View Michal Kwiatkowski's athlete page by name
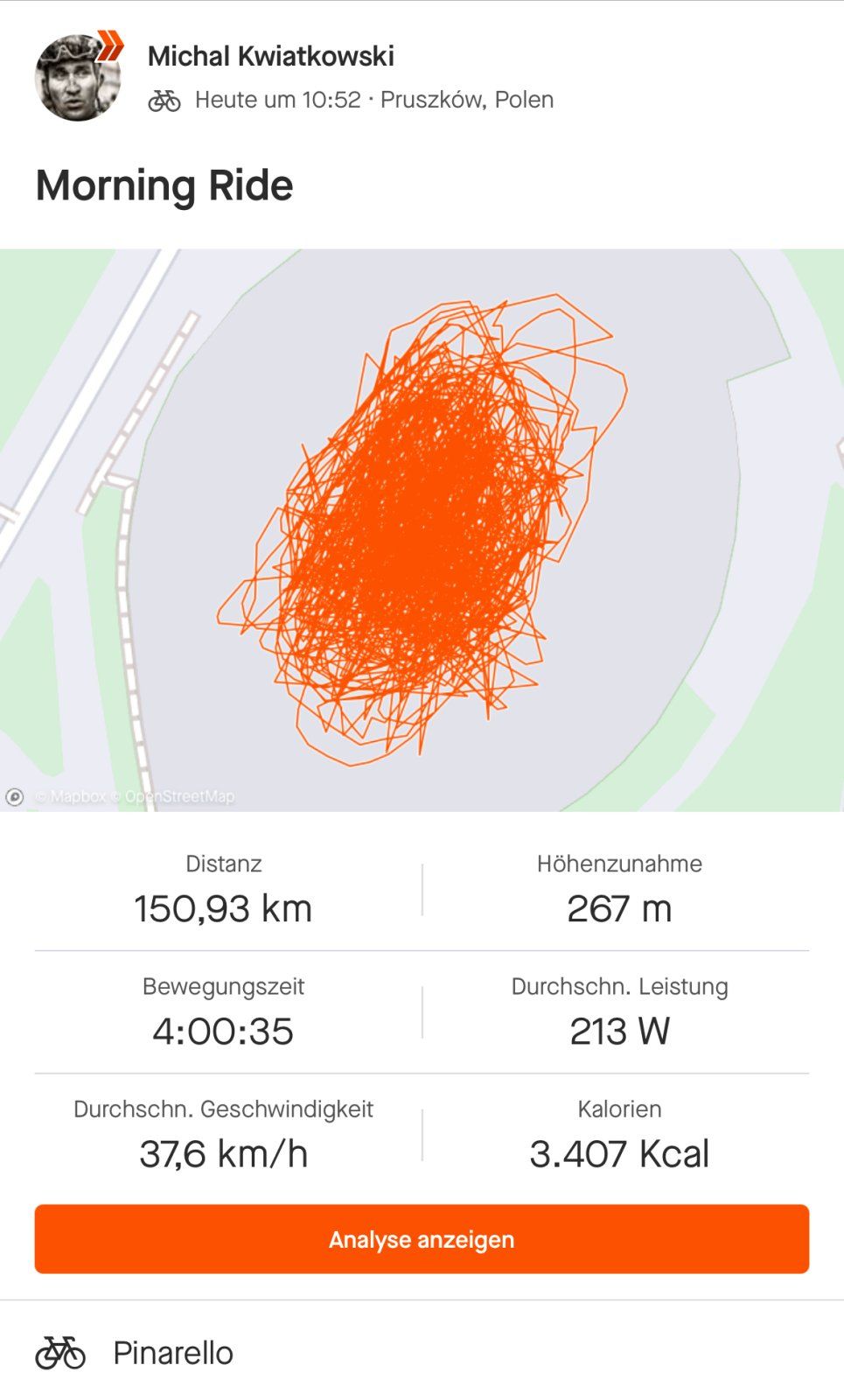Image resolution: width=844 pixels, height=1400 pixels. 270,56
